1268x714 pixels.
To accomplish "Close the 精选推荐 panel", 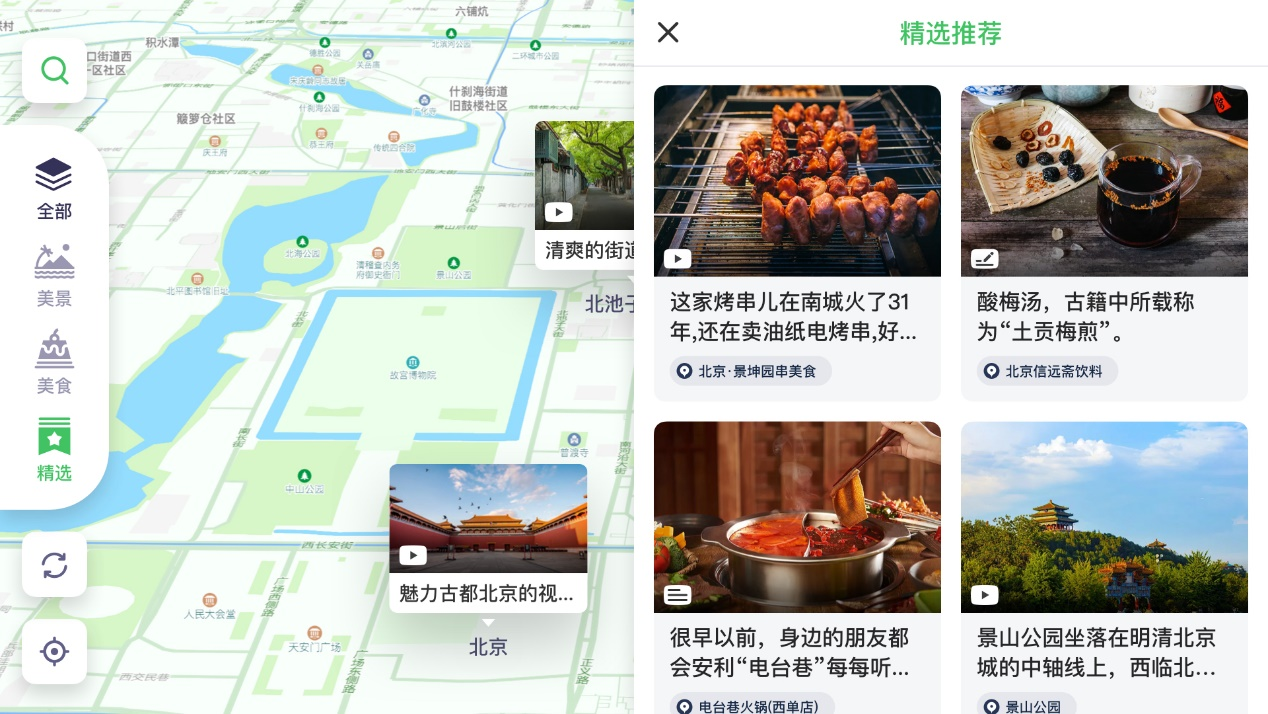I will pyautogui.click(x=668, y=33).
